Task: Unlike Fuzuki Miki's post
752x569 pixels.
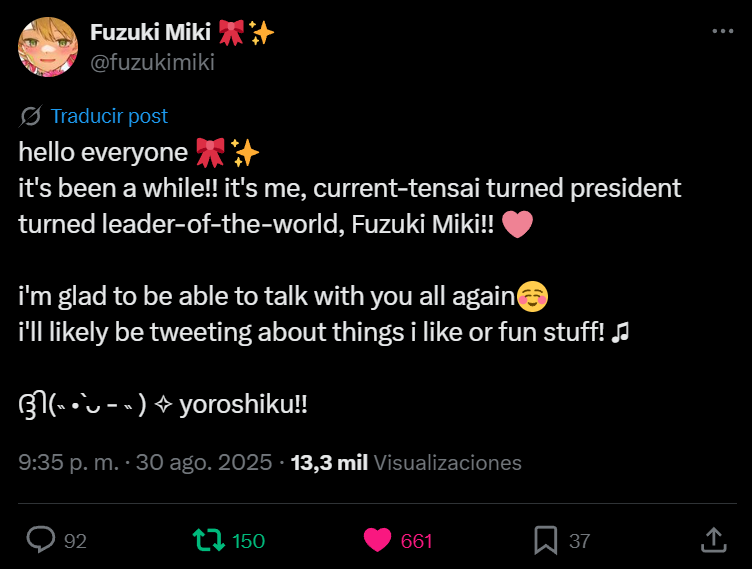Action: click(377, 541)
